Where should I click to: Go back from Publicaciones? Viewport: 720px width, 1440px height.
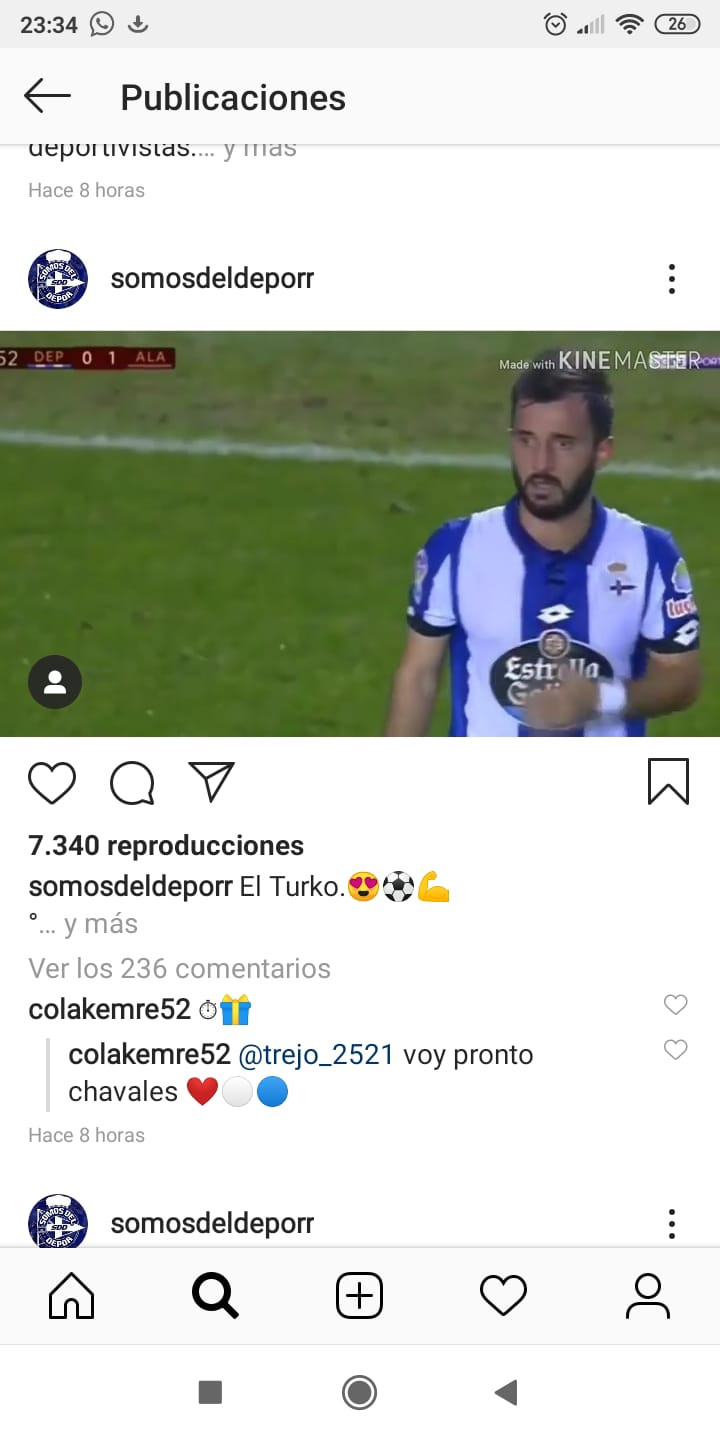click(47, 97)
